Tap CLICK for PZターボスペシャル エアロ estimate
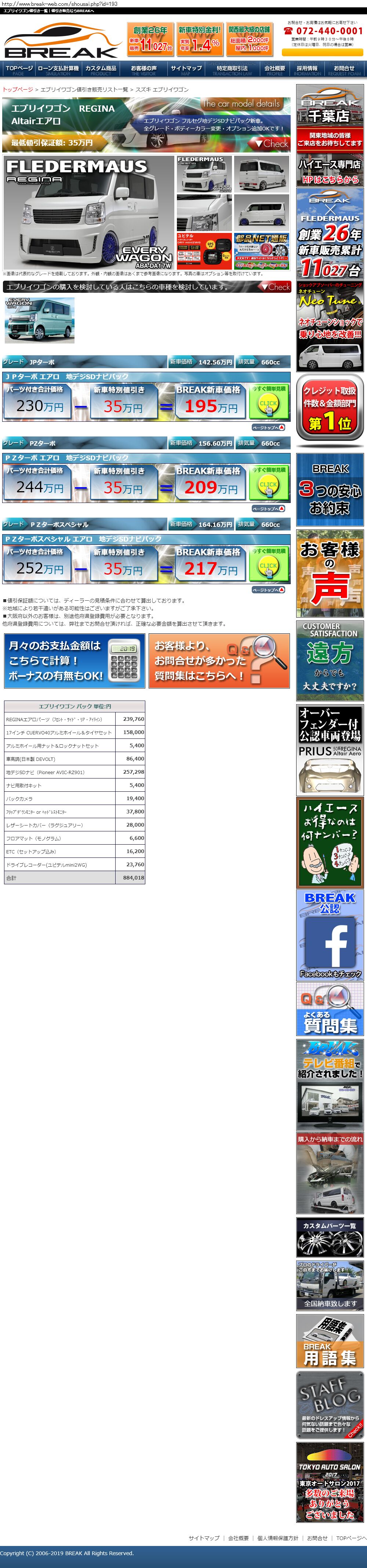Image resolution: width=367 pixels, height=1568 pixels. click(269, 564)
